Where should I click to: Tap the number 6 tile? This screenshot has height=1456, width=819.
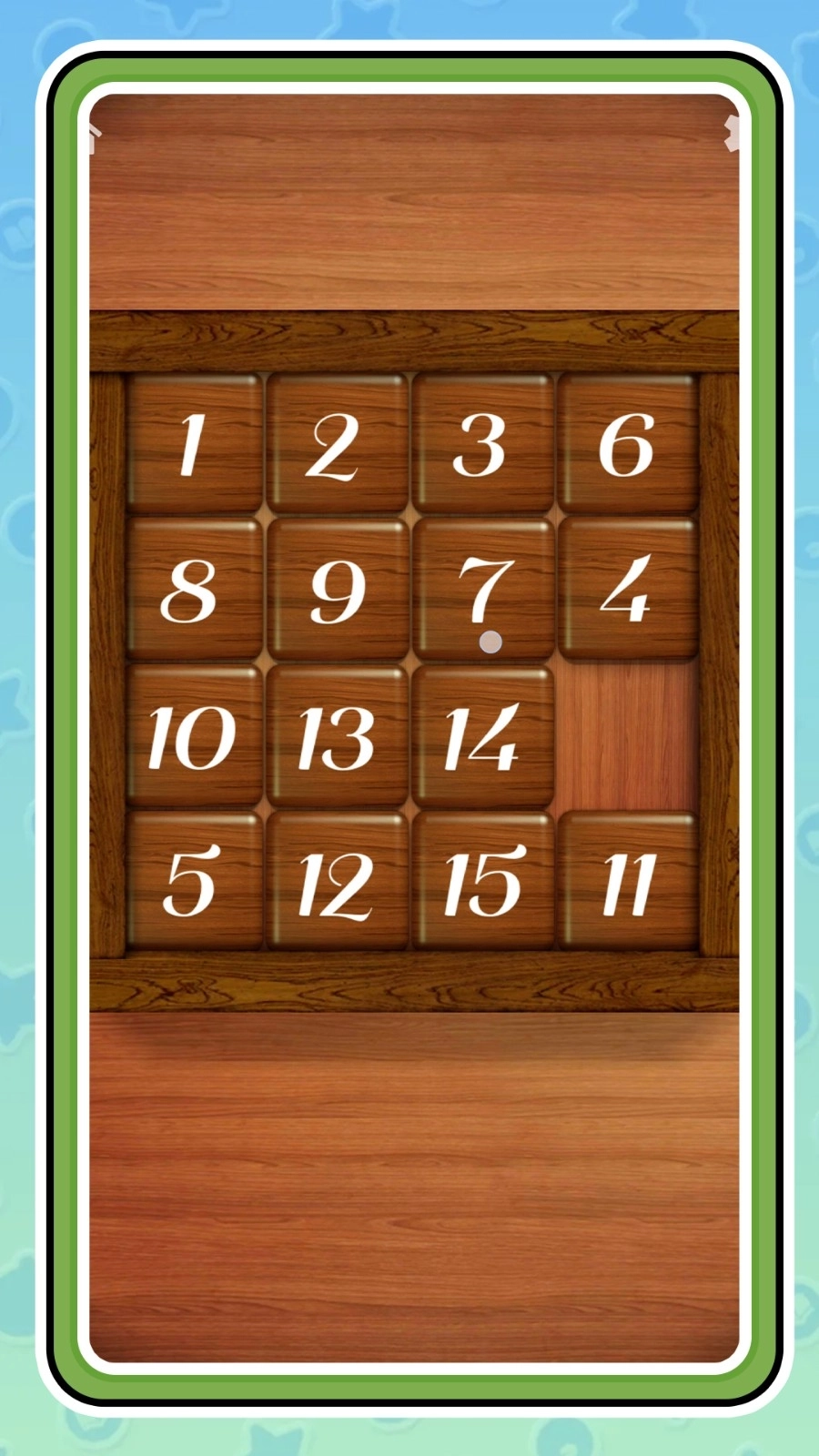click(628, 443)
